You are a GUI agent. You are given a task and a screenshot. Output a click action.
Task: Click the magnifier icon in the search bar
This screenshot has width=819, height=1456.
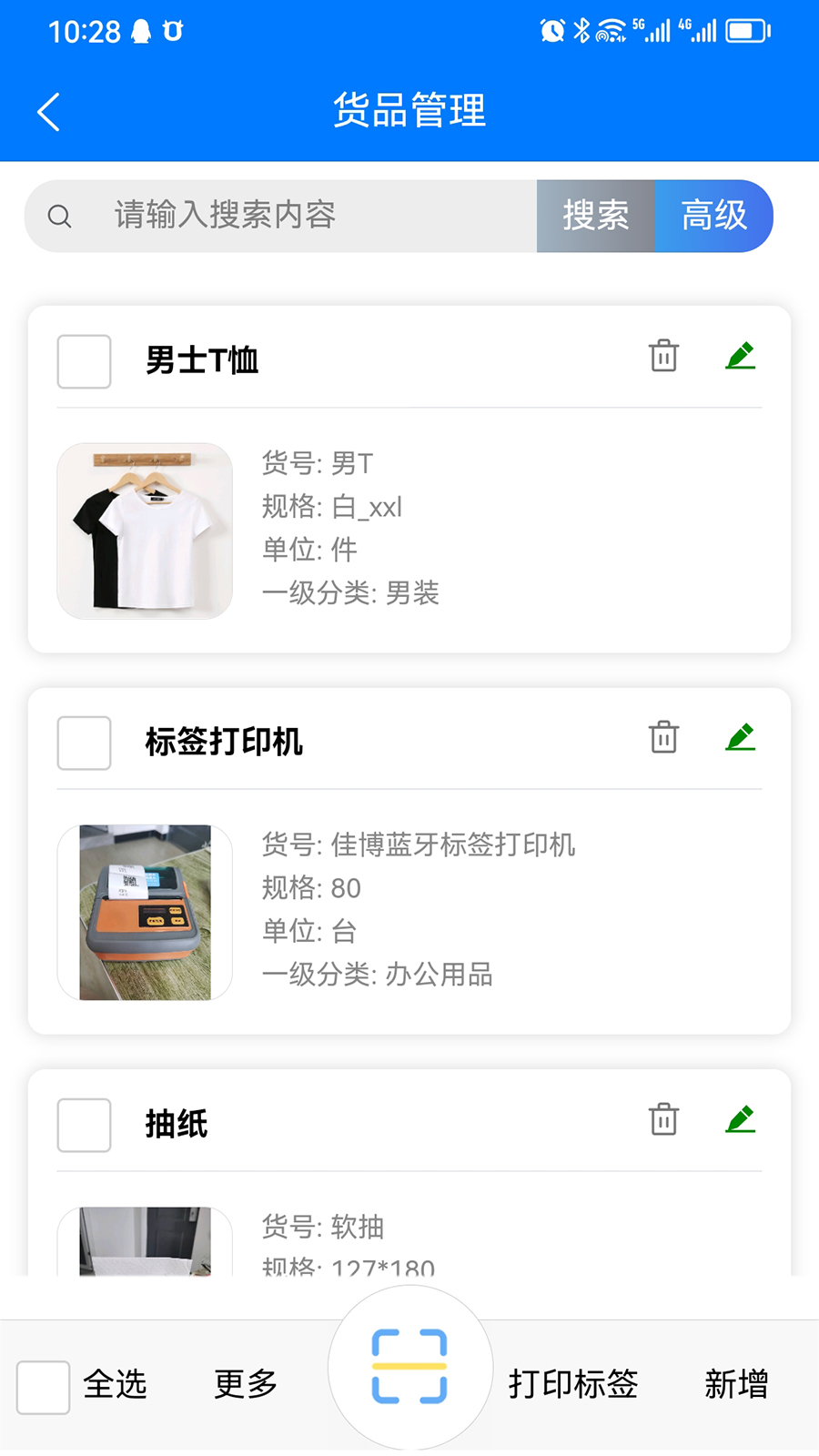(59, 216)
